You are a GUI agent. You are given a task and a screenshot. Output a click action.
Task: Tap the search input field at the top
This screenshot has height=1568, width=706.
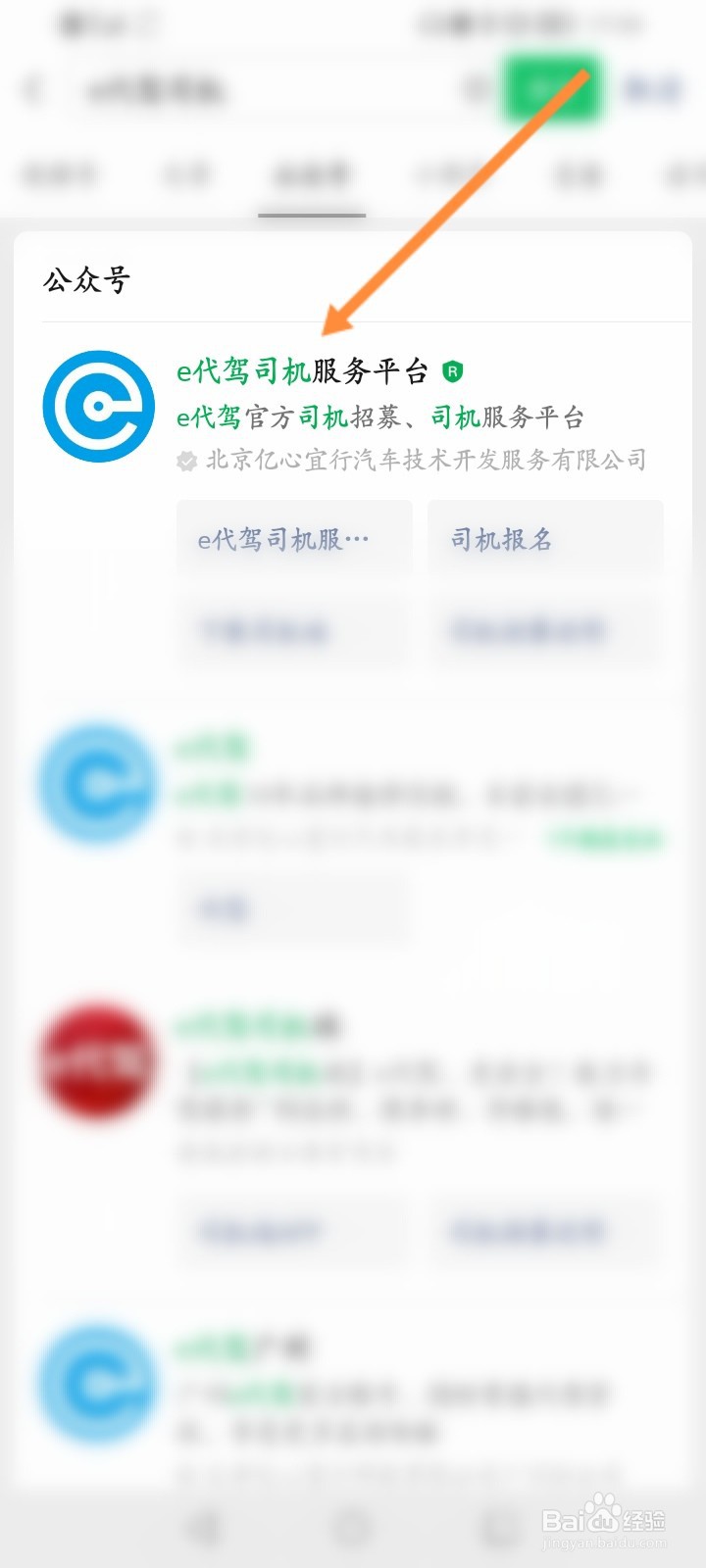245,89
